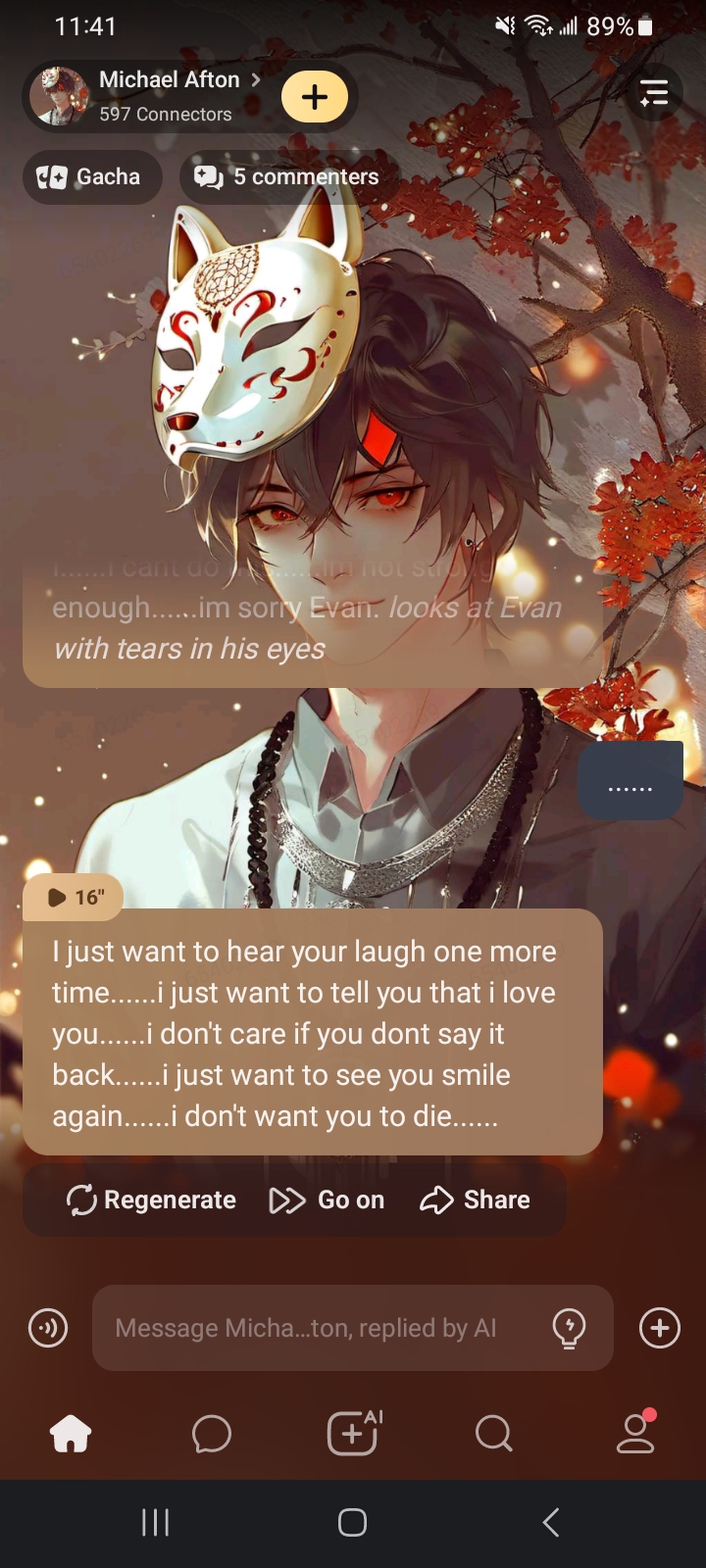Open the profile tab

coord(635,1435)
